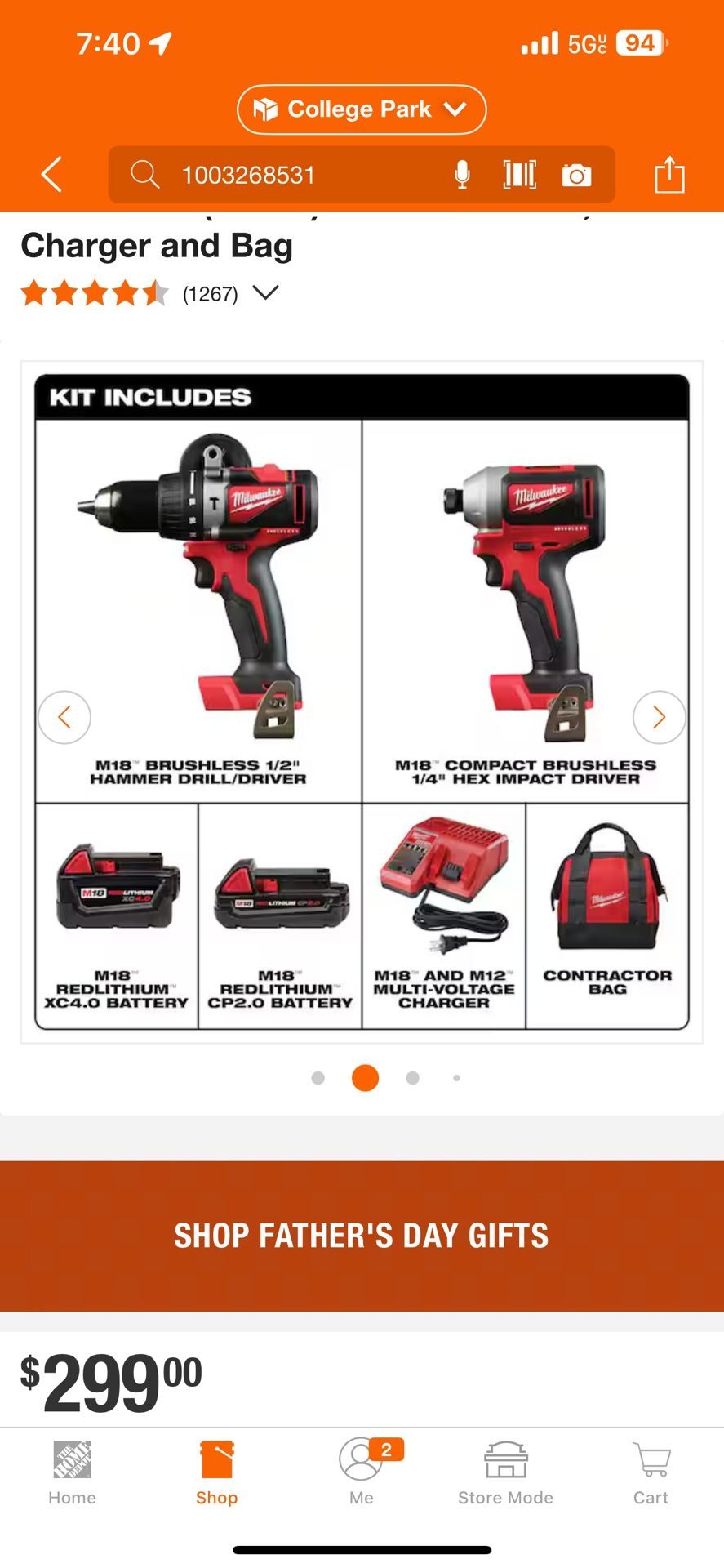Switch to the Shop tab

pos(216,1472)
